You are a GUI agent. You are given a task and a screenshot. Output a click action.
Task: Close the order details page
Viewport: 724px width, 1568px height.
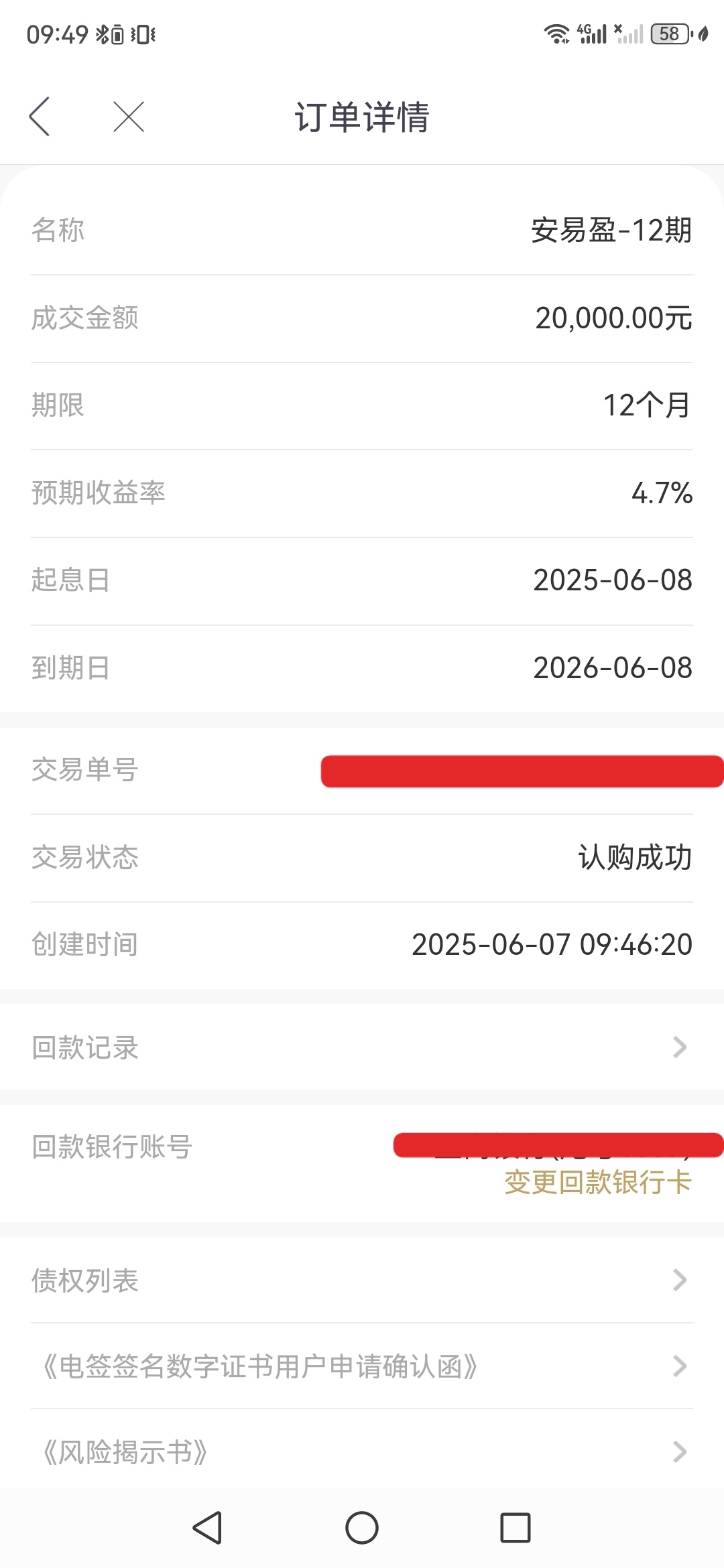tap(129, 117)
